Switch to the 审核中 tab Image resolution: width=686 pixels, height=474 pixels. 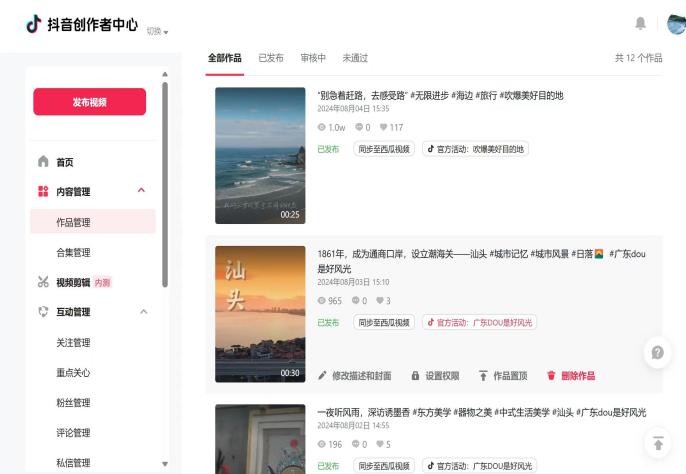[313, 58]
